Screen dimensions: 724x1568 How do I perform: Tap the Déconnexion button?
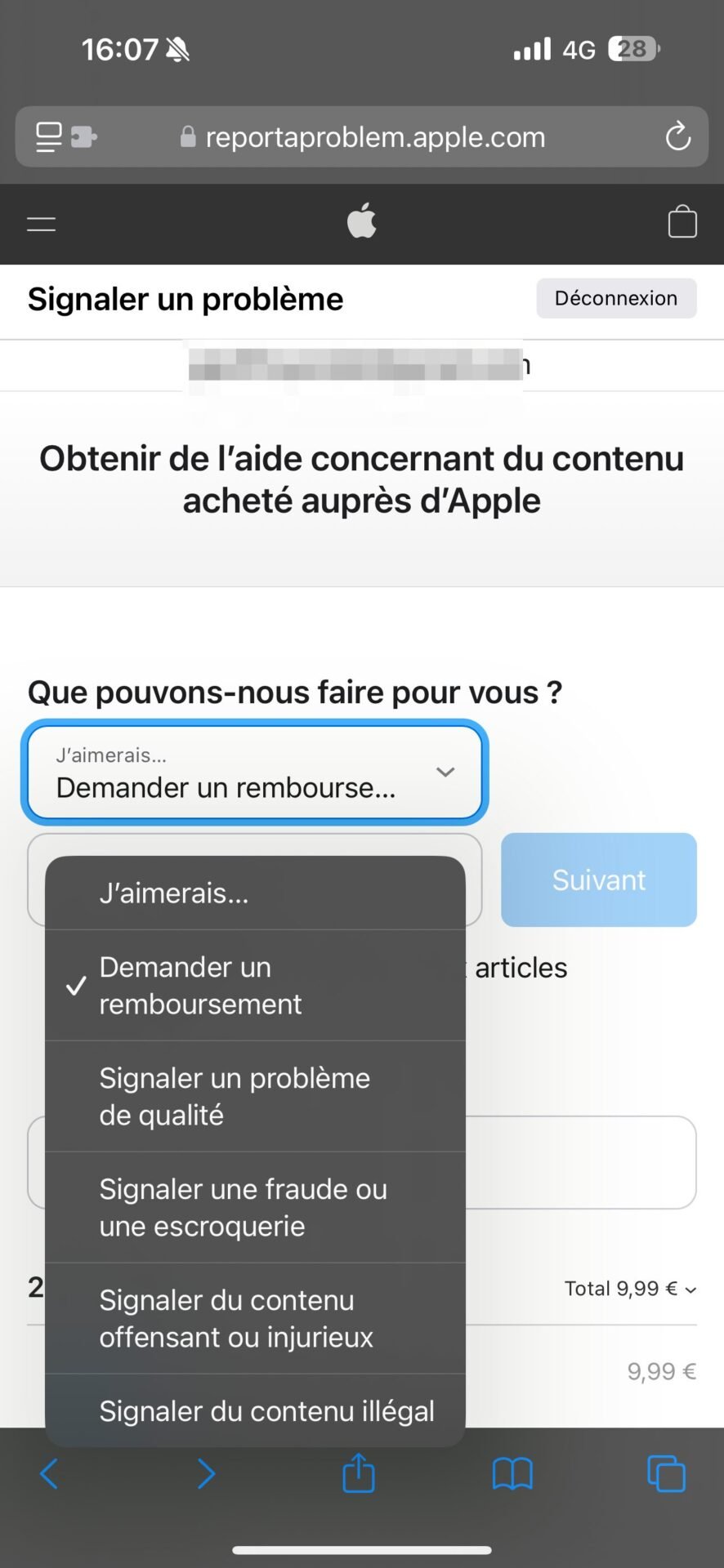(x=616, y=298)
